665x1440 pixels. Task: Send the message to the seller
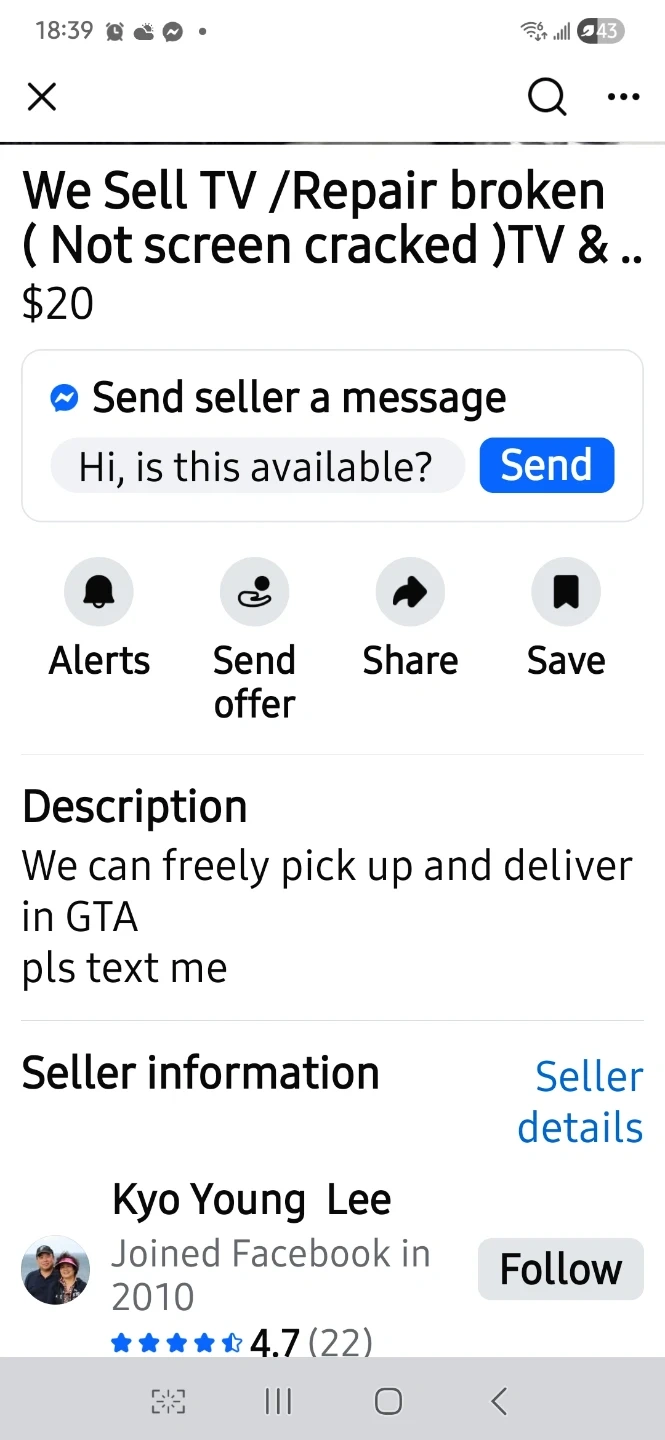click(546, 466)
